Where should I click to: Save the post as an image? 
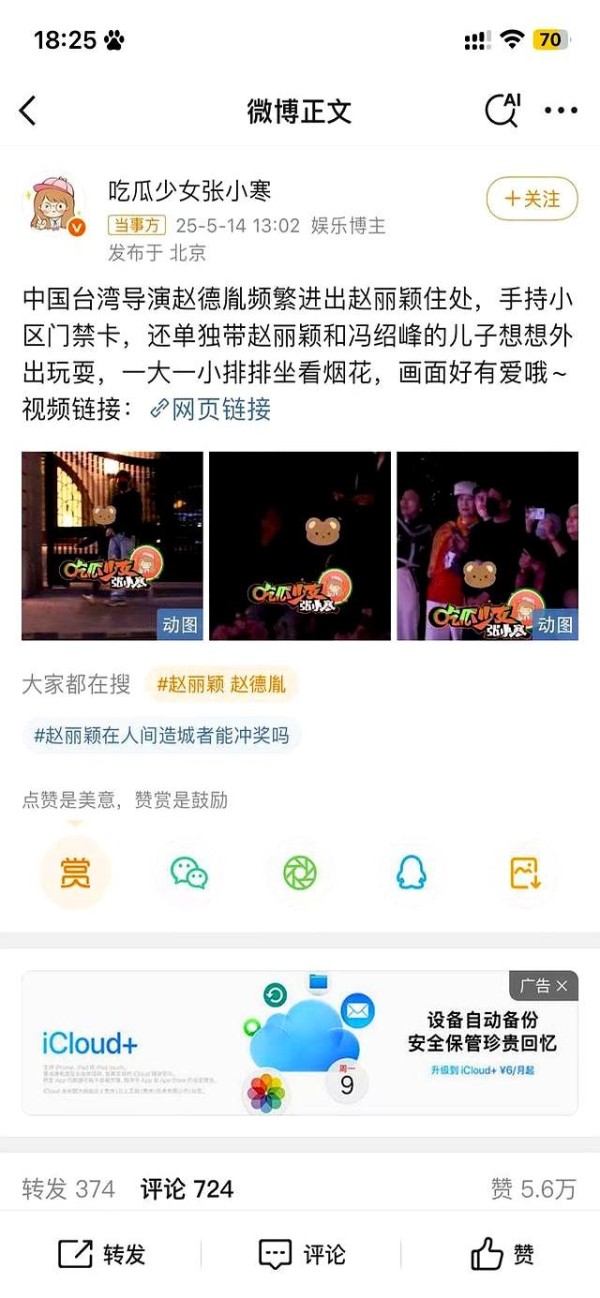(524, 873)
